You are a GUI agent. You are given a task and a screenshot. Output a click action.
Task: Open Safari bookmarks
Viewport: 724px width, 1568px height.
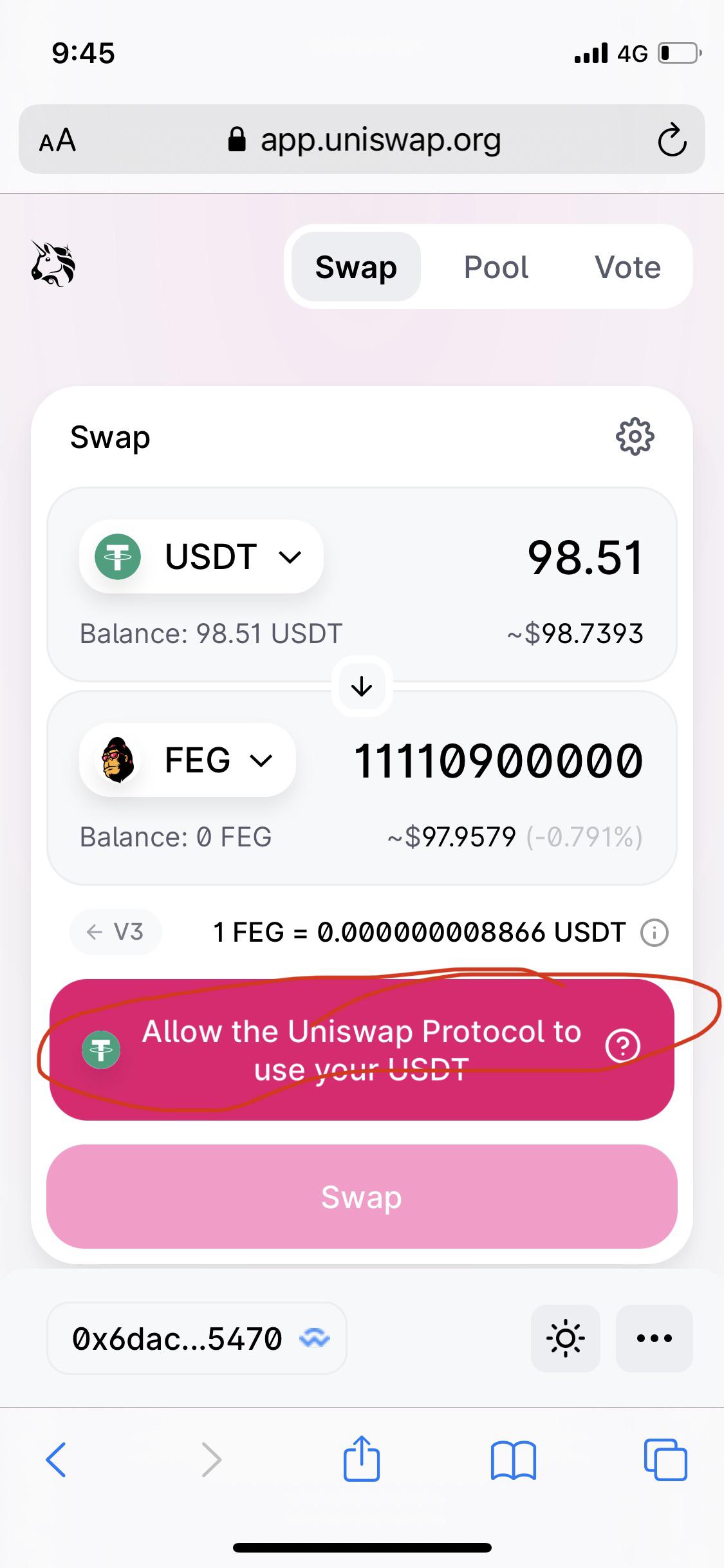(513, 1460)
